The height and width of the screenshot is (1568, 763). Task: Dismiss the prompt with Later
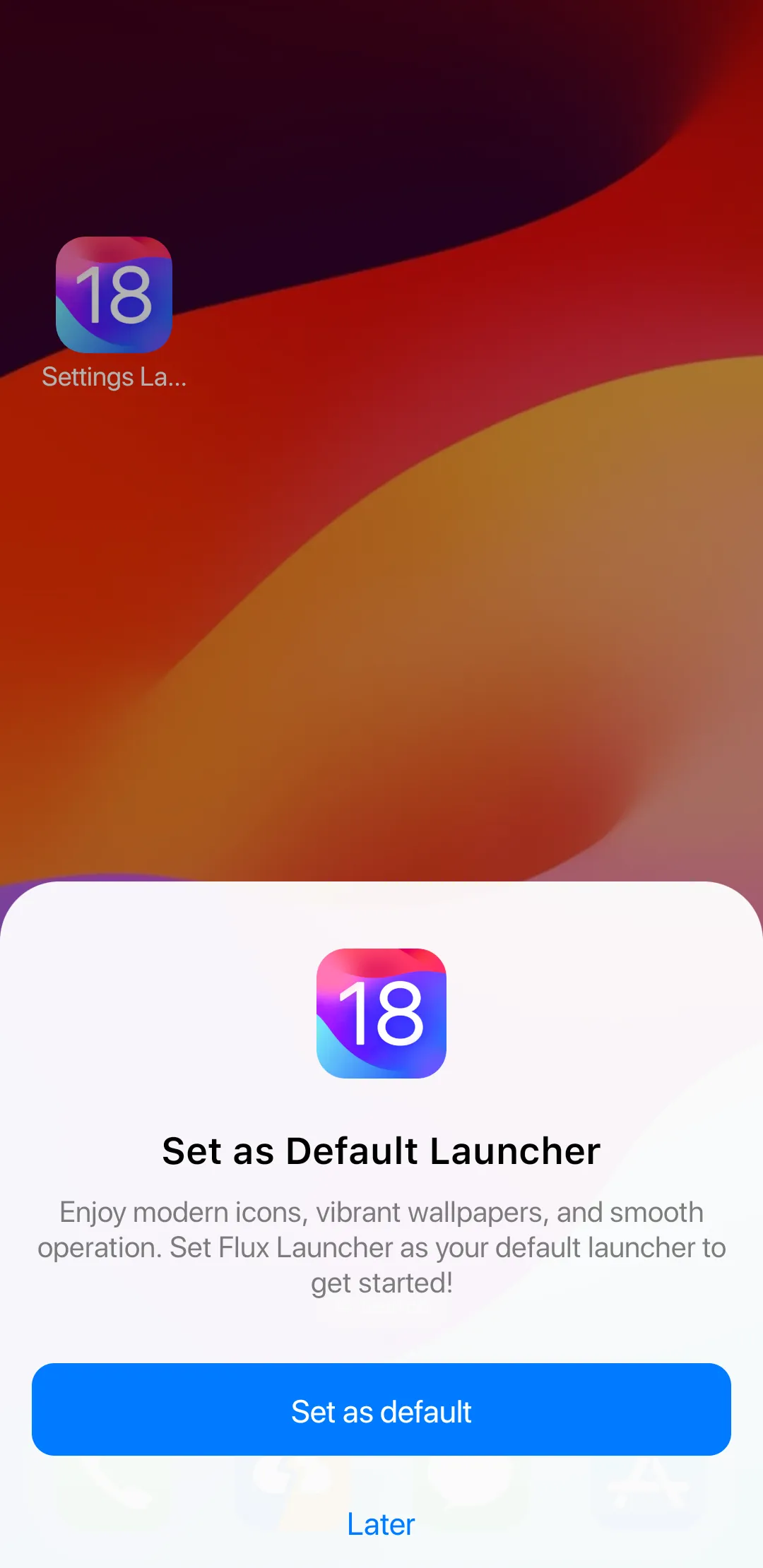point(381,1524)
